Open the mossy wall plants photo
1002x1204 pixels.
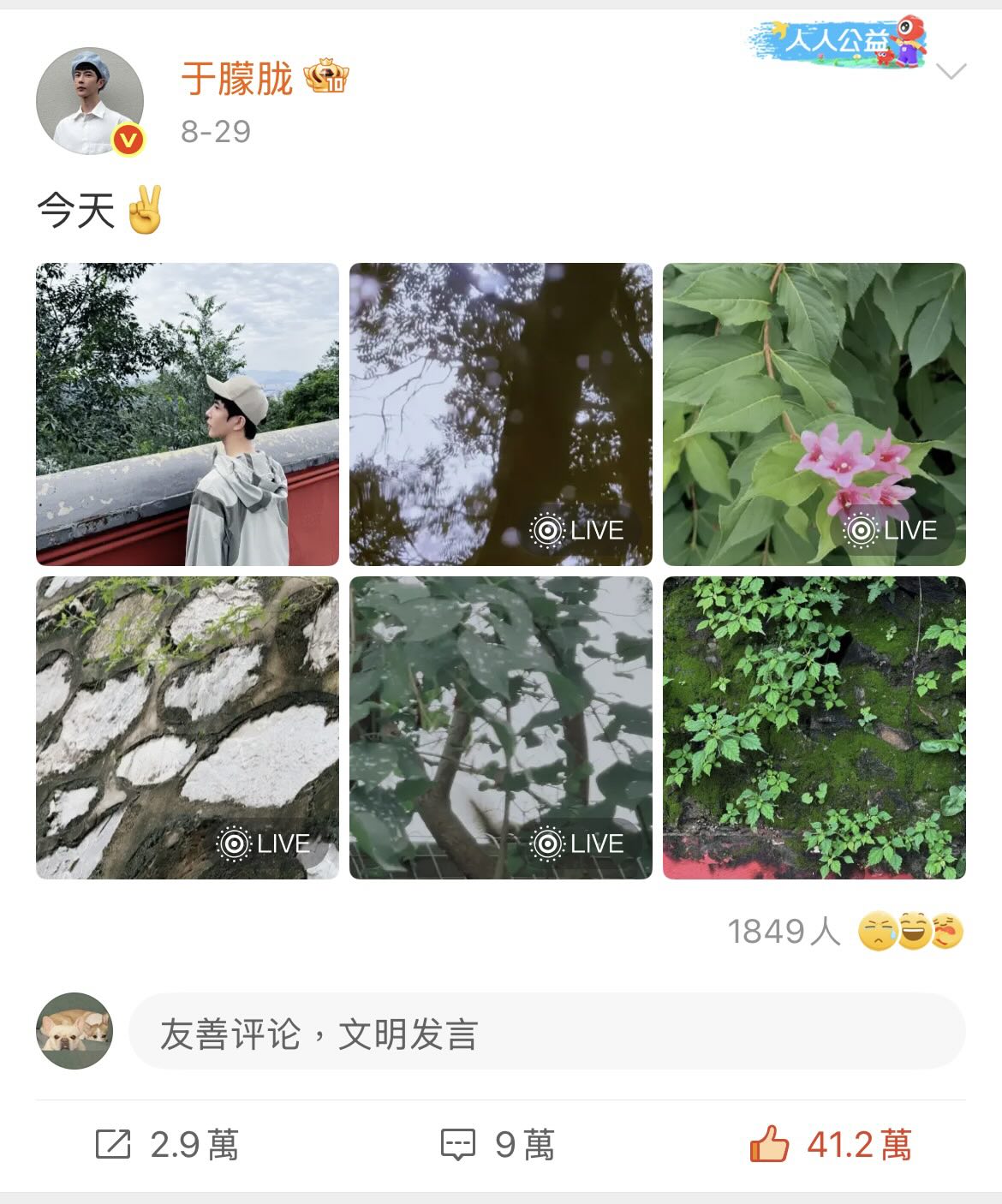pos(814,728)
